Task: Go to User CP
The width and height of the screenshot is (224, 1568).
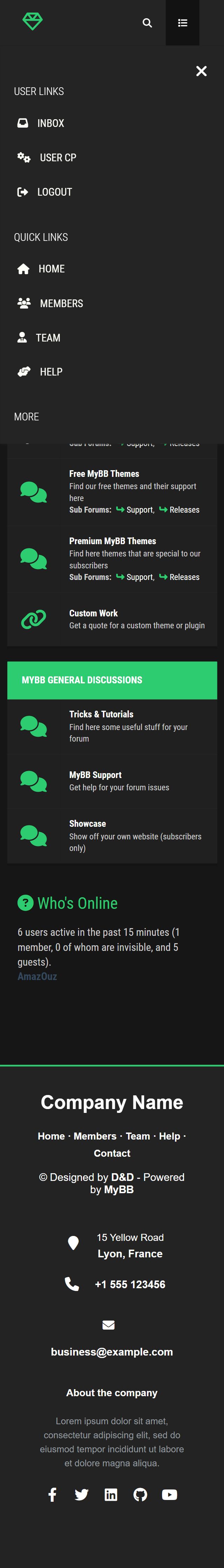Action: (x=58, y=158)
